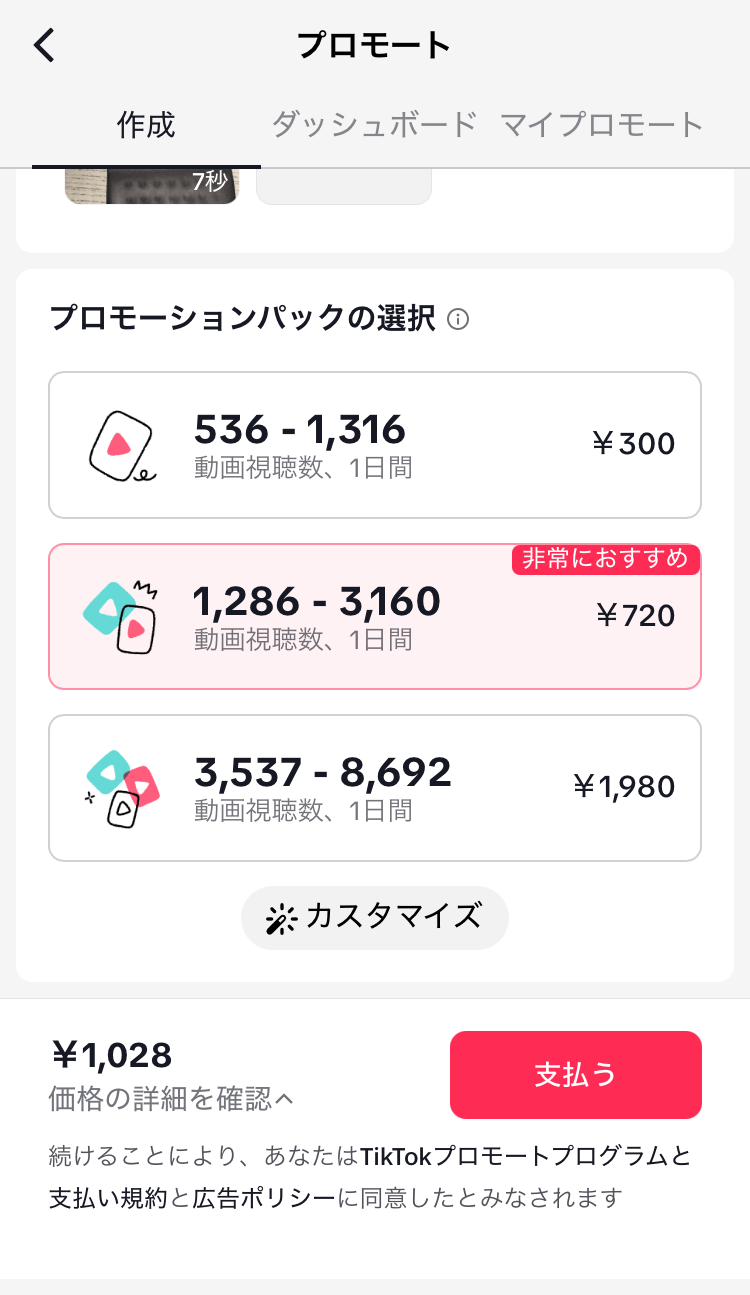Open the 支払い規約 link

coord(108,1198)
